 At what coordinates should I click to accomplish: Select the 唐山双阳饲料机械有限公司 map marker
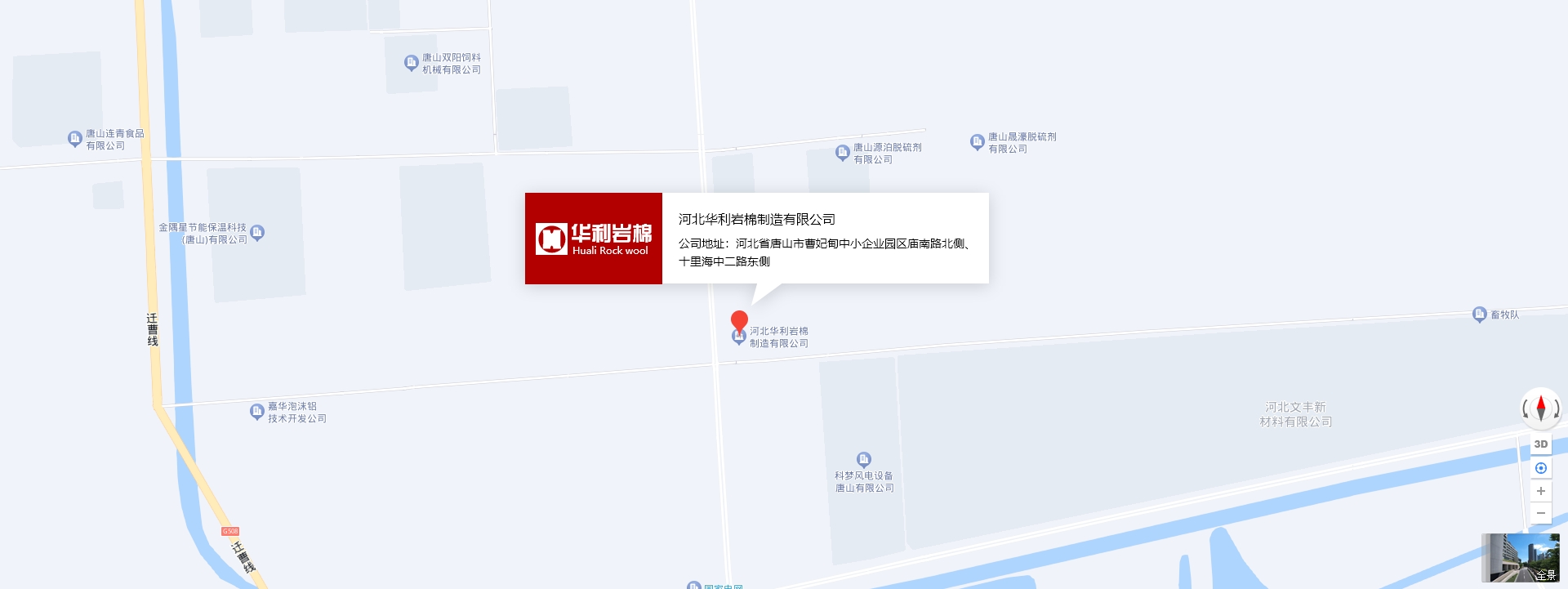tap(412, 63)
